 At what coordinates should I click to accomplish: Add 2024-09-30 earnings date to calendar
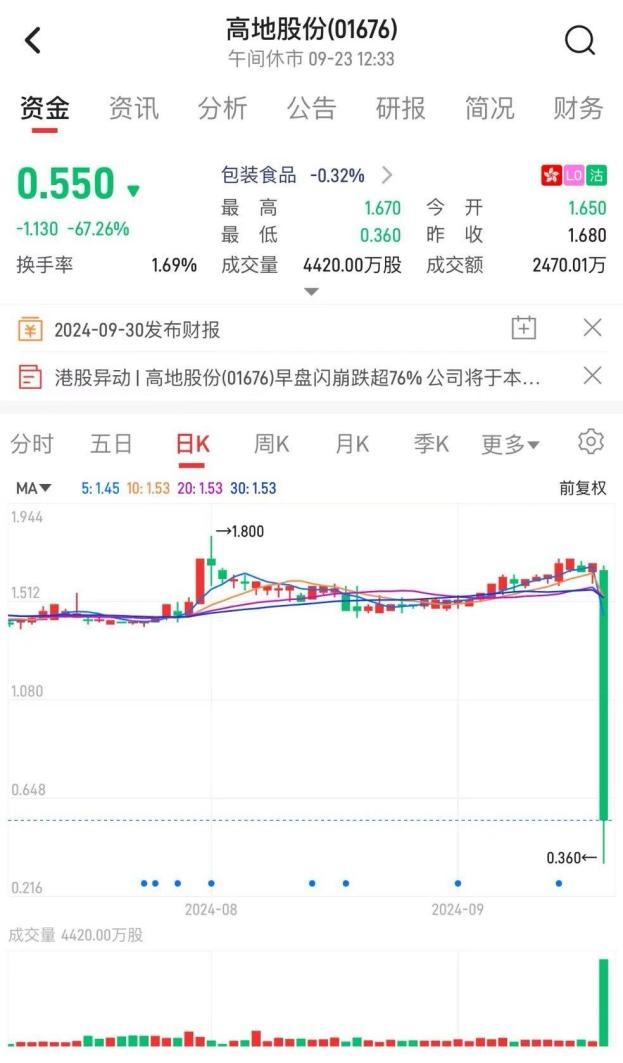click(524, 328)
